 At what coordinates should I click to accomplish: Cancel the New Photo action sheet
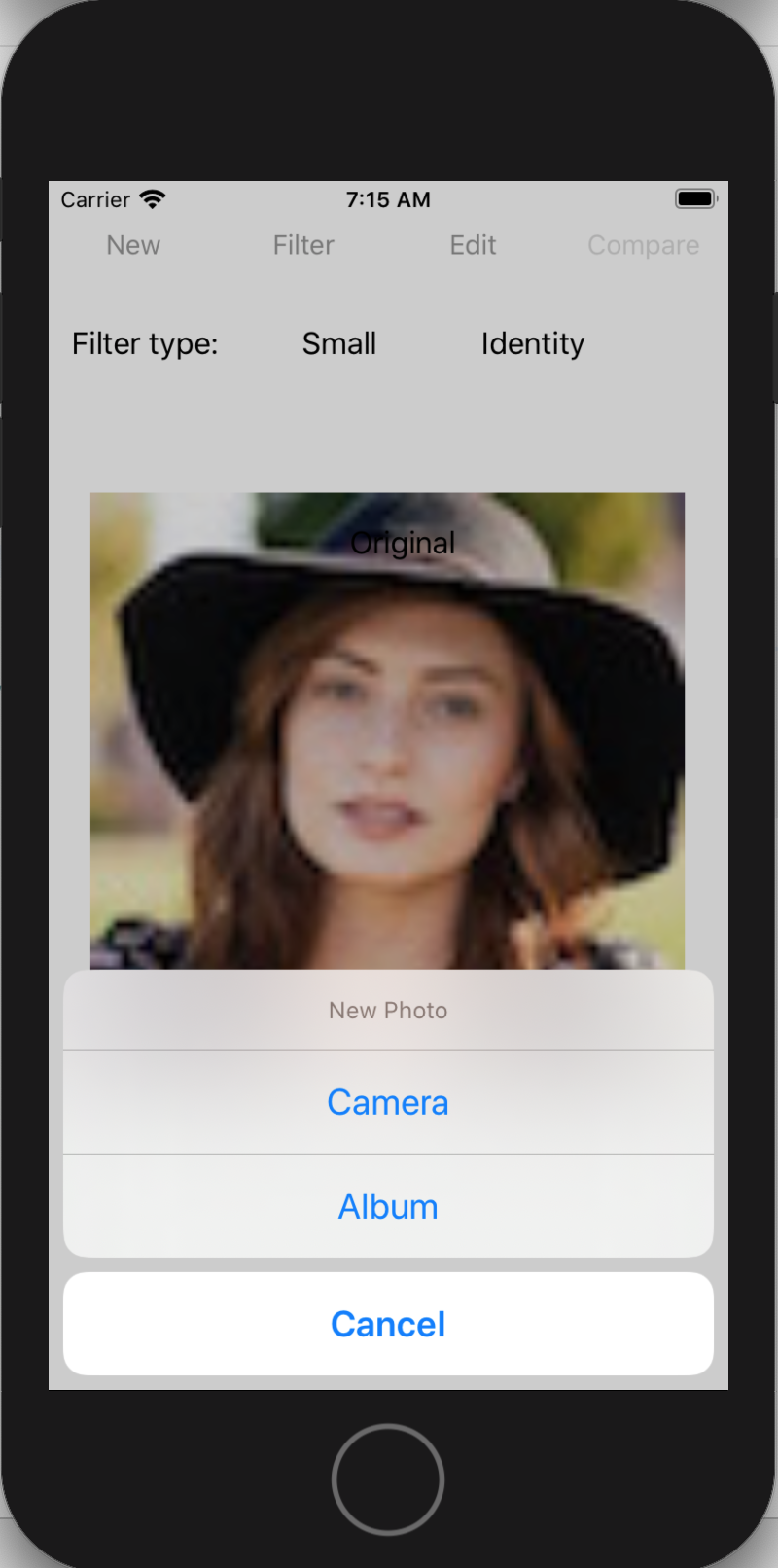click(388, 1324)
